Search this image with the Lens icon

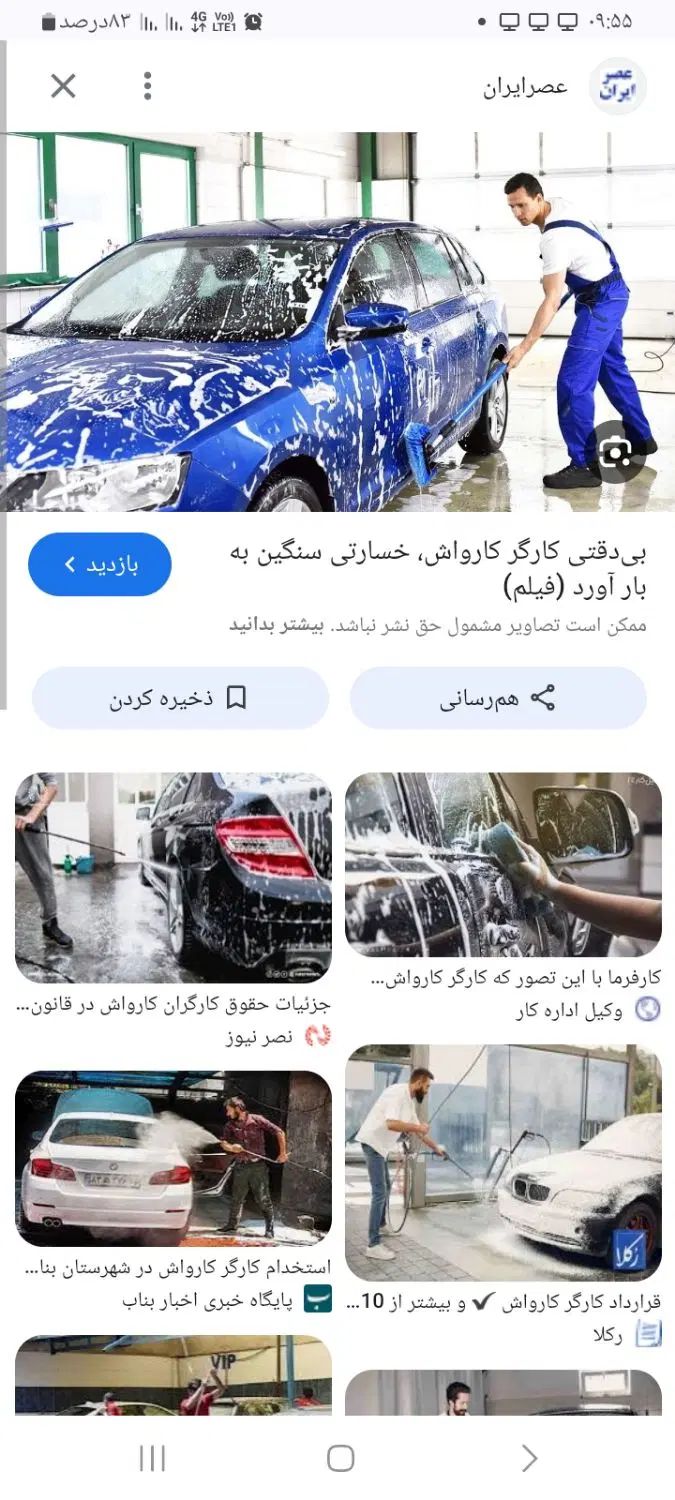614,453
